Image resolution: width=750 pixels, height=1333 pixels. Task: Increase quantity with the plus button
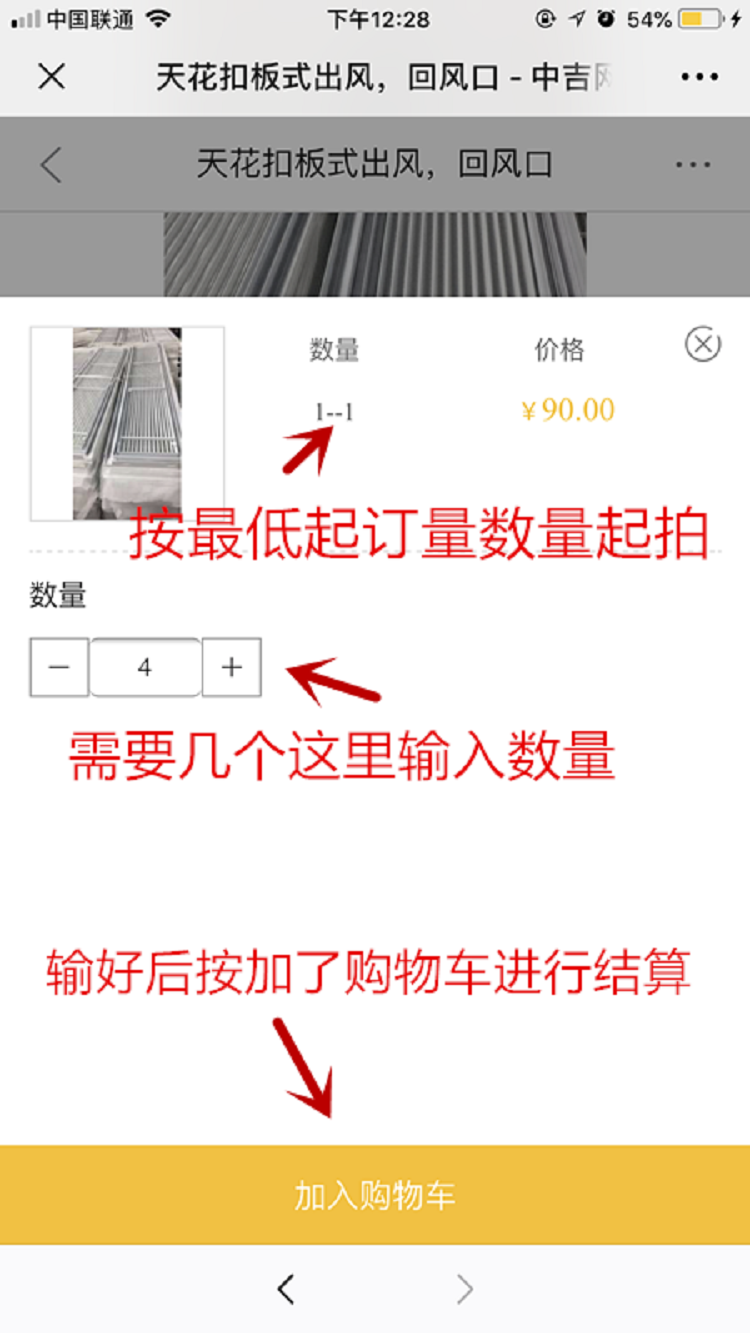pos(232,667)
